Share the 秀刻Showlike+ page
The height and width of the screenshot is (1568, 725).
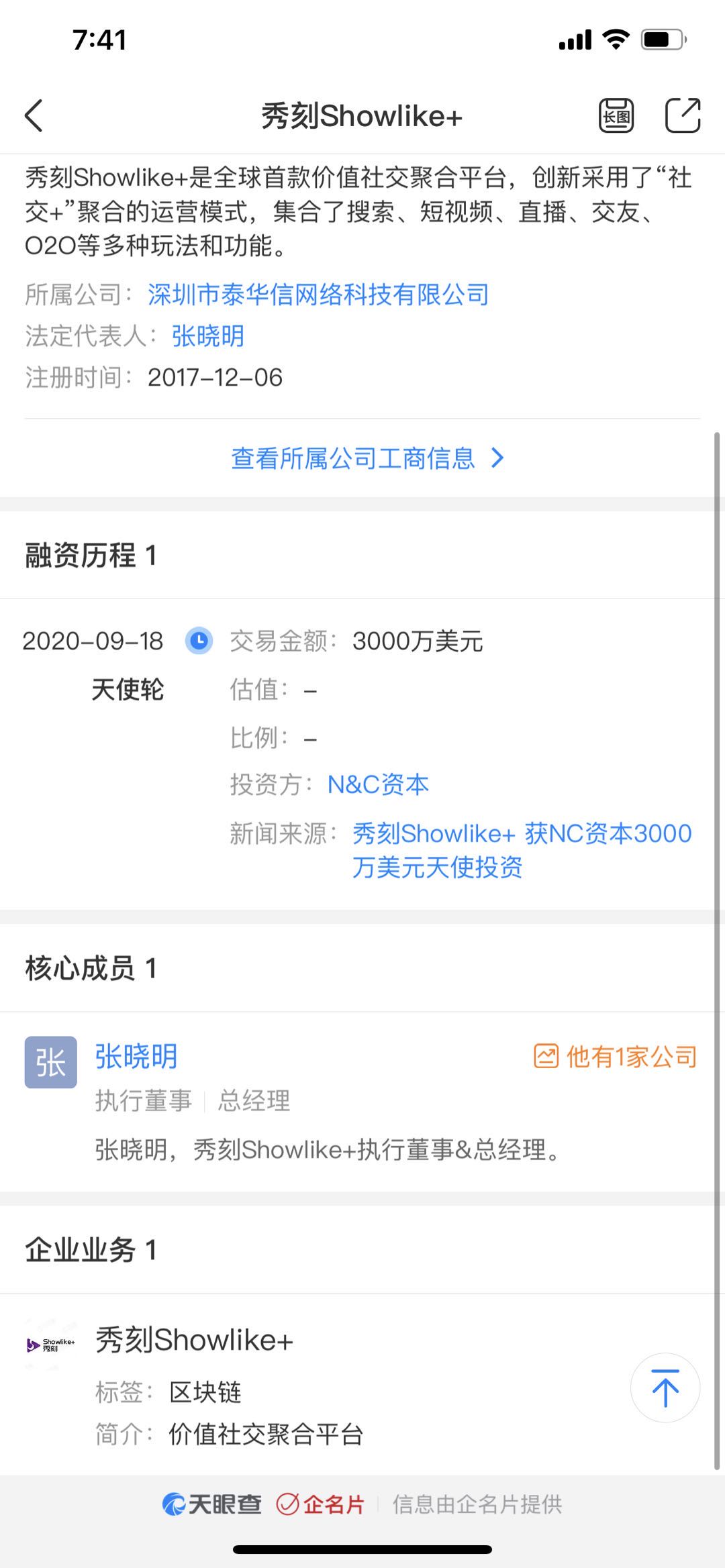[x=682, y=115]
